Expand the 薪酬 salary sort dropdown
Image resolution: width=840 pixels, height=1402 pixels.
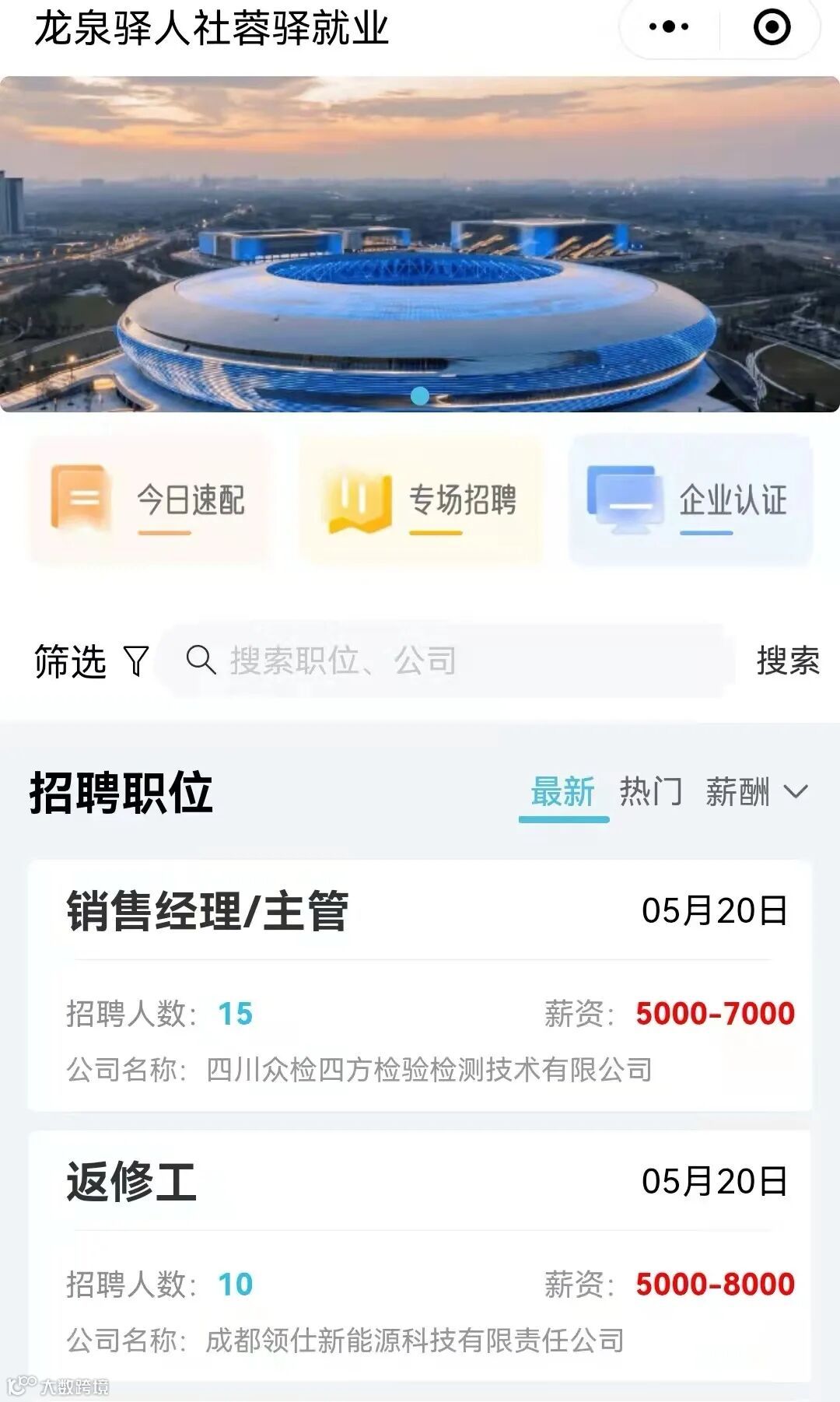click(x=756, y=792)
